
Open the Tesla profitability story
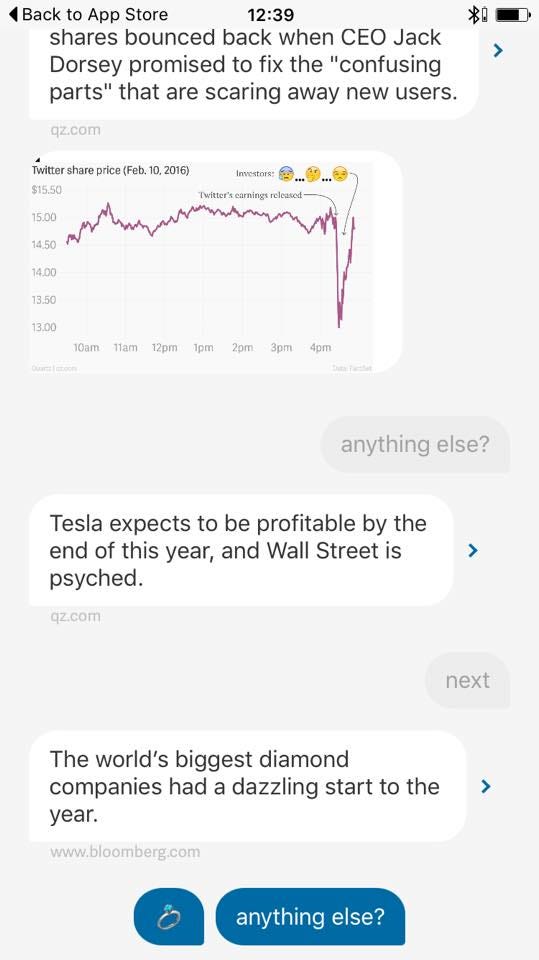pyautogui.click(x=241, y=550)
